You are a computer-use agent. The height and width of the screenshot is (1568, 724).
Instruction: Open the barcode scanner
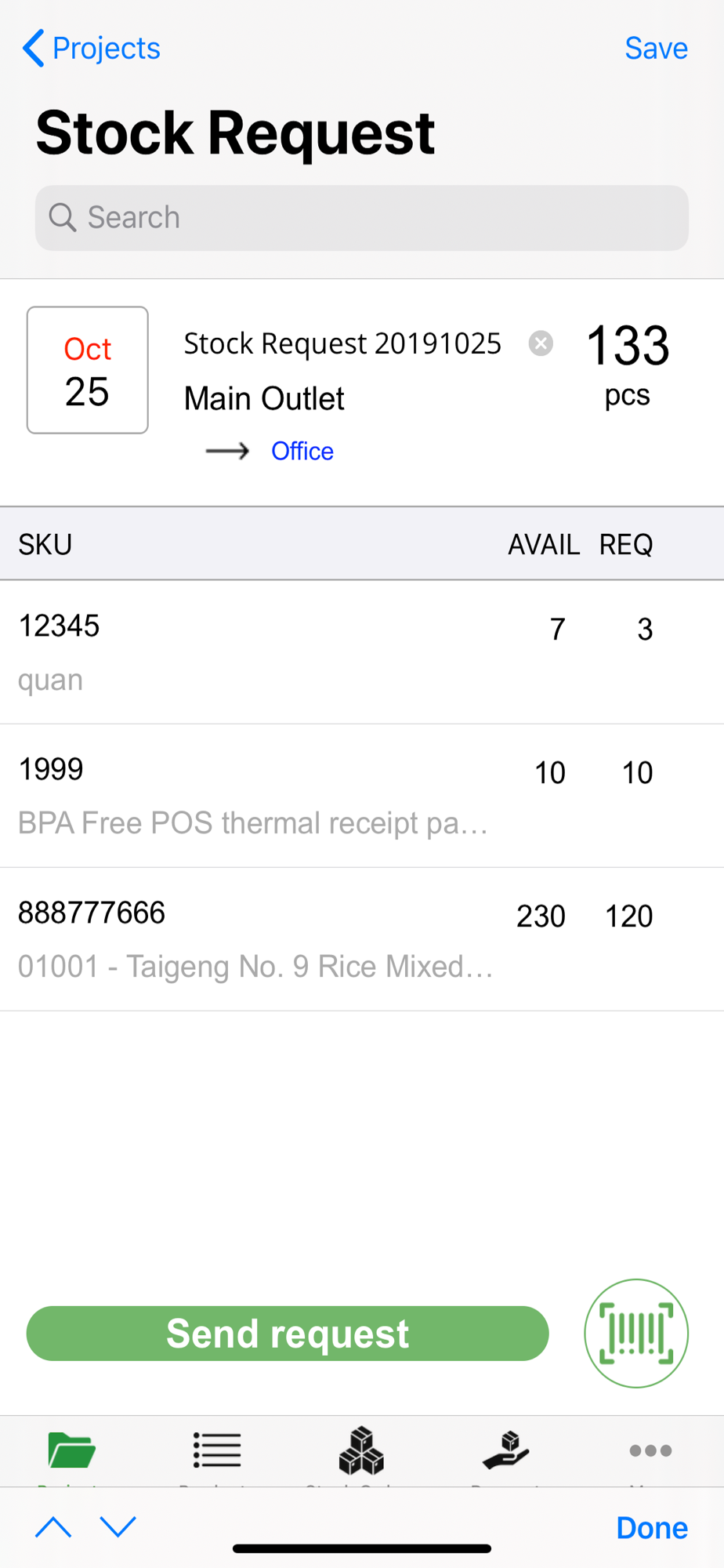click(636, 1334)
